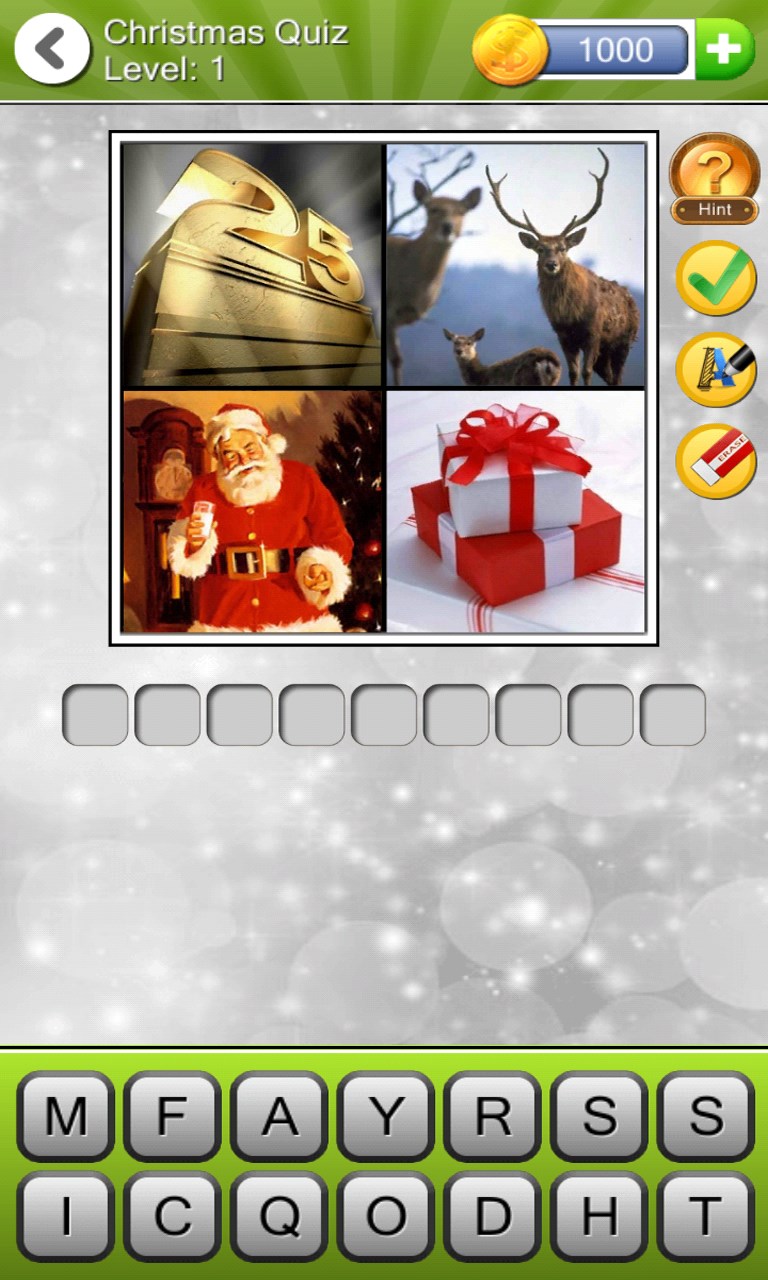Select the letter O tile
Screen dimensions: 768x1280
click(385, 1216)
